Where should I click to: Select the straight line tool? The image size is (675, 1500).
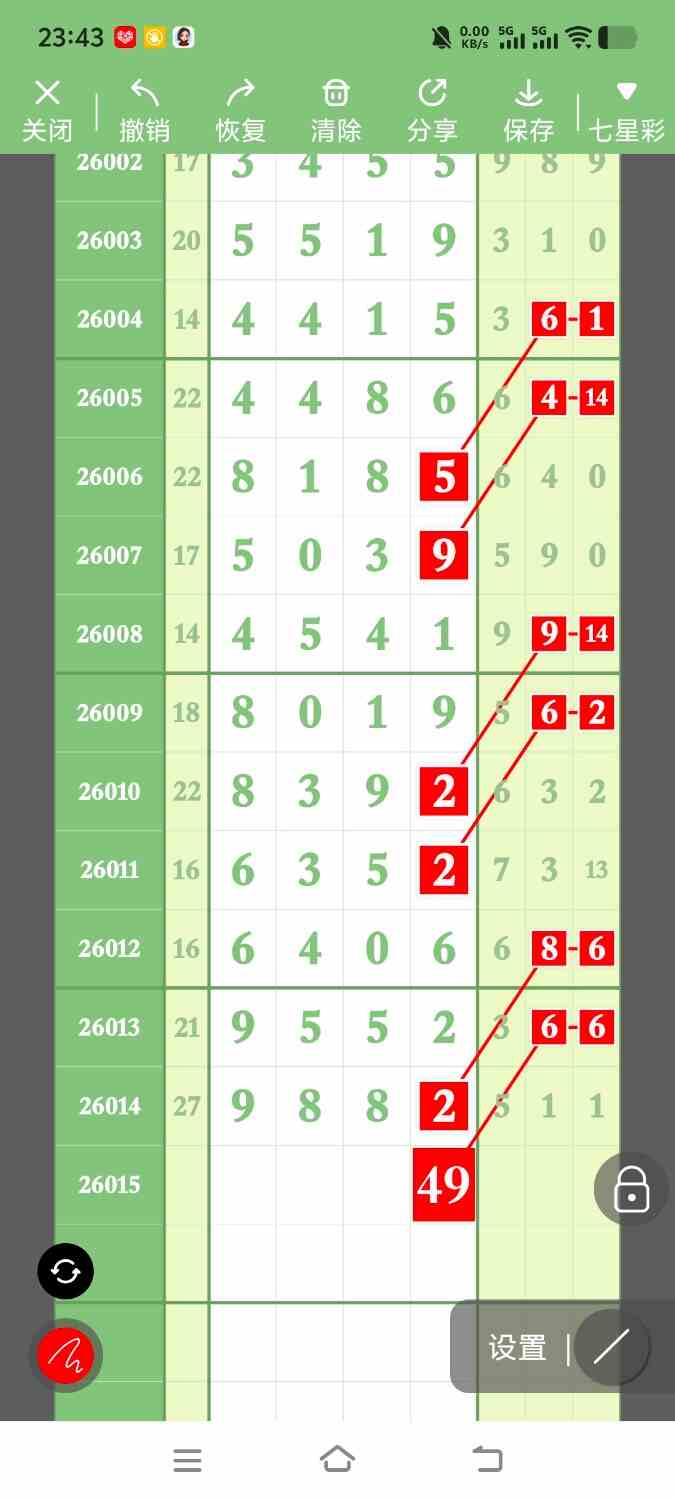611,1348
